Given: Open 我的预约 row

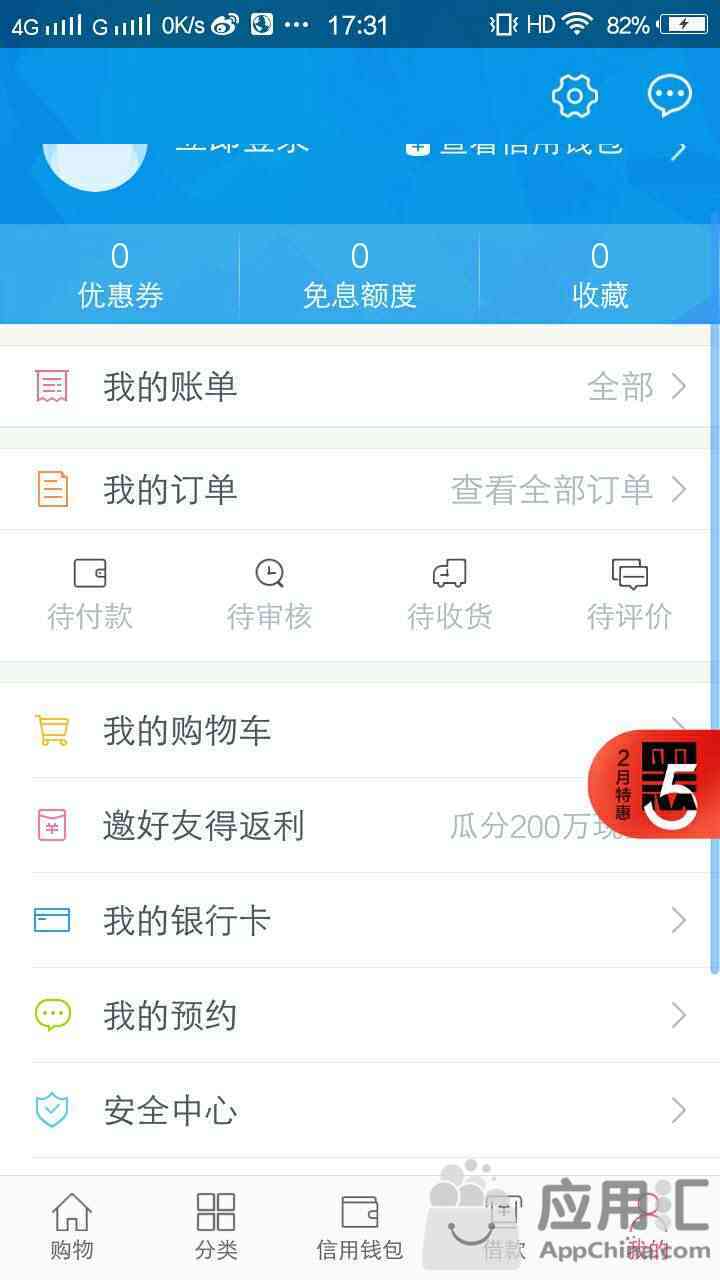Looking at the screenshot, I should pyautogui.click(x=360, y=1016).
